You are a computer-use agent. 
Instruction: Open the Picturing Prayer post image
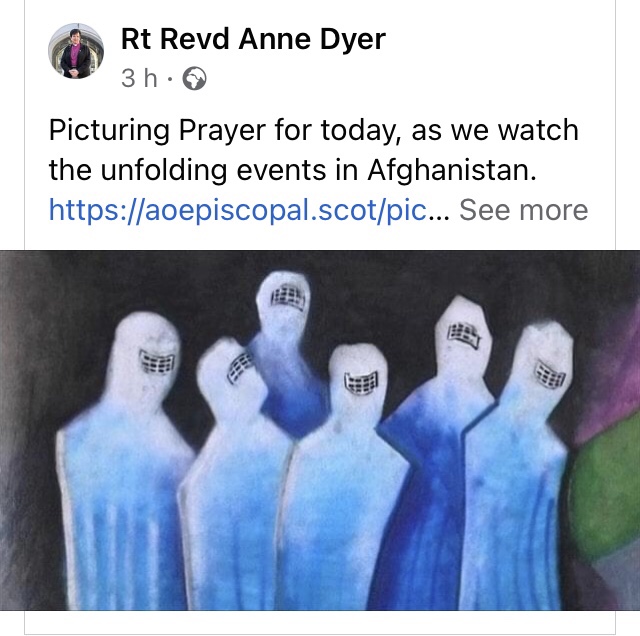(320, 430)
